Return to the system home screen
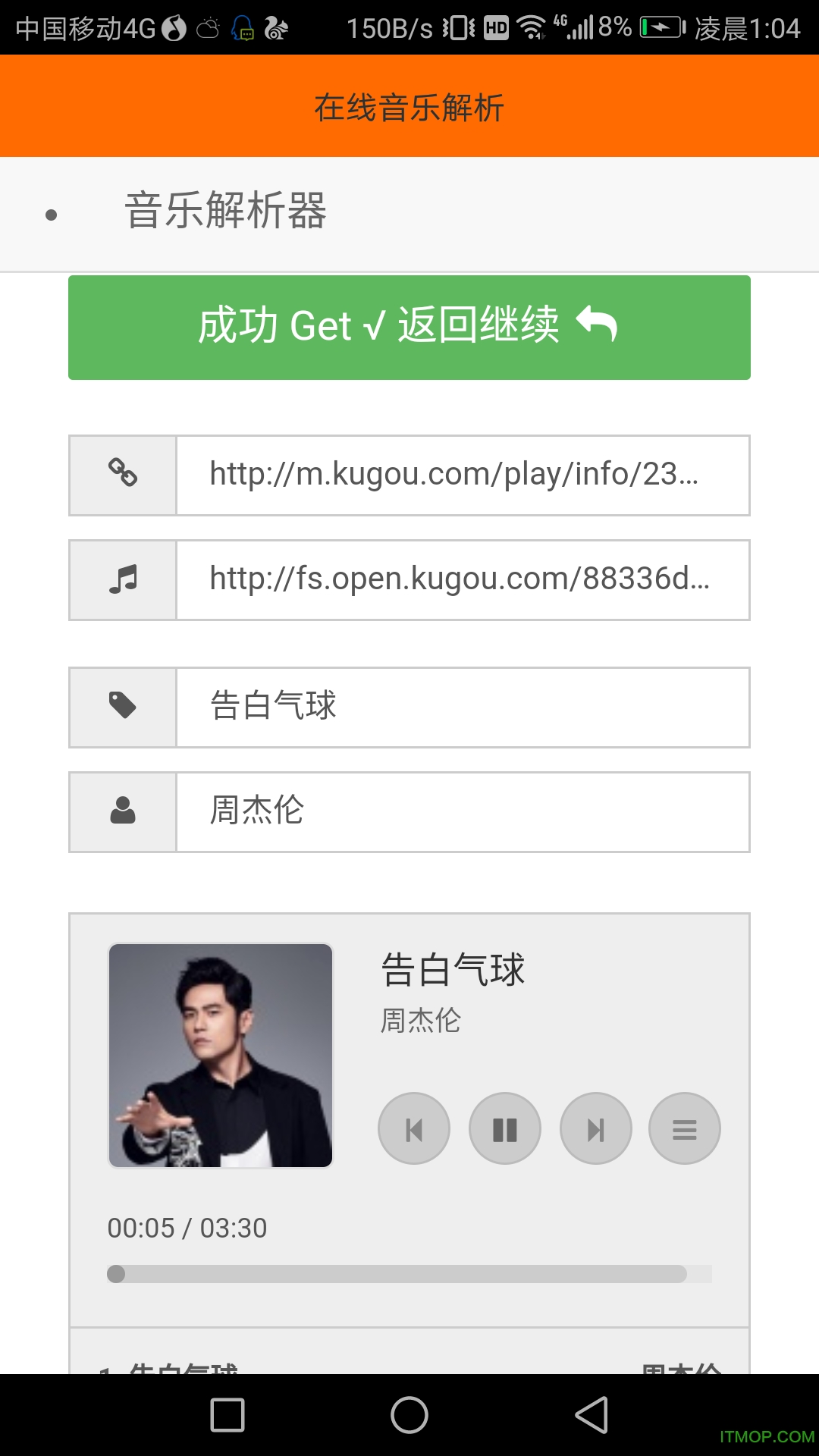819x1456 pixels. (x=409, y=1415)
